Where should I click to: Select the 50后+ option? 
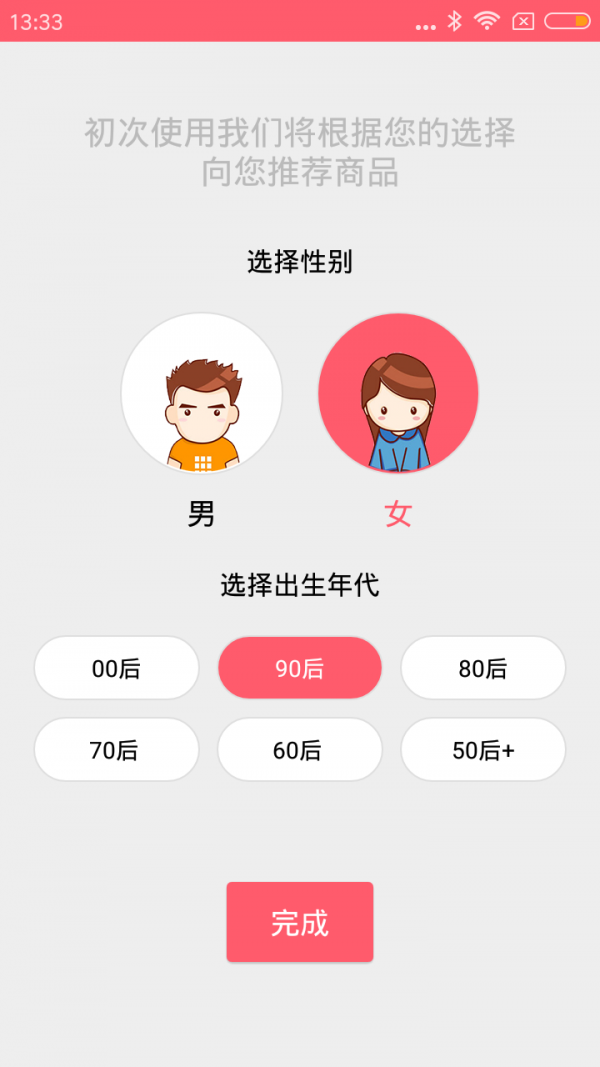tap(483, 749)
